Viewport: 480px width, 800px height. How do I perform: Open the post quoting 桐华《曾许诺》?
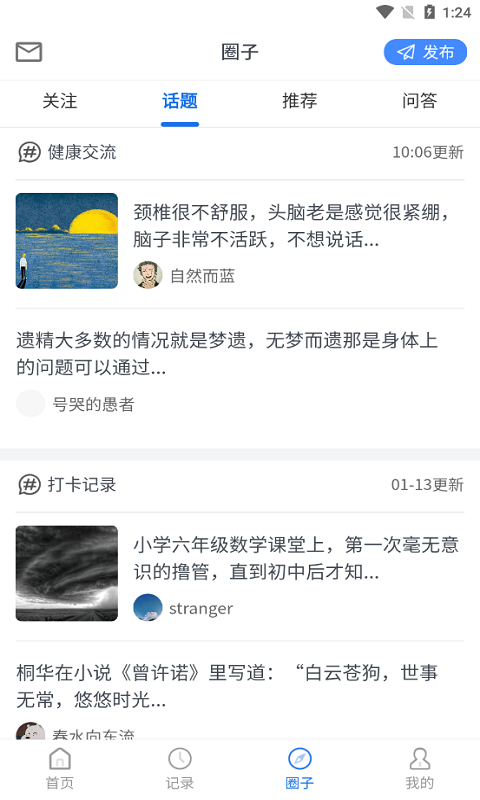(x=240, y=695)
